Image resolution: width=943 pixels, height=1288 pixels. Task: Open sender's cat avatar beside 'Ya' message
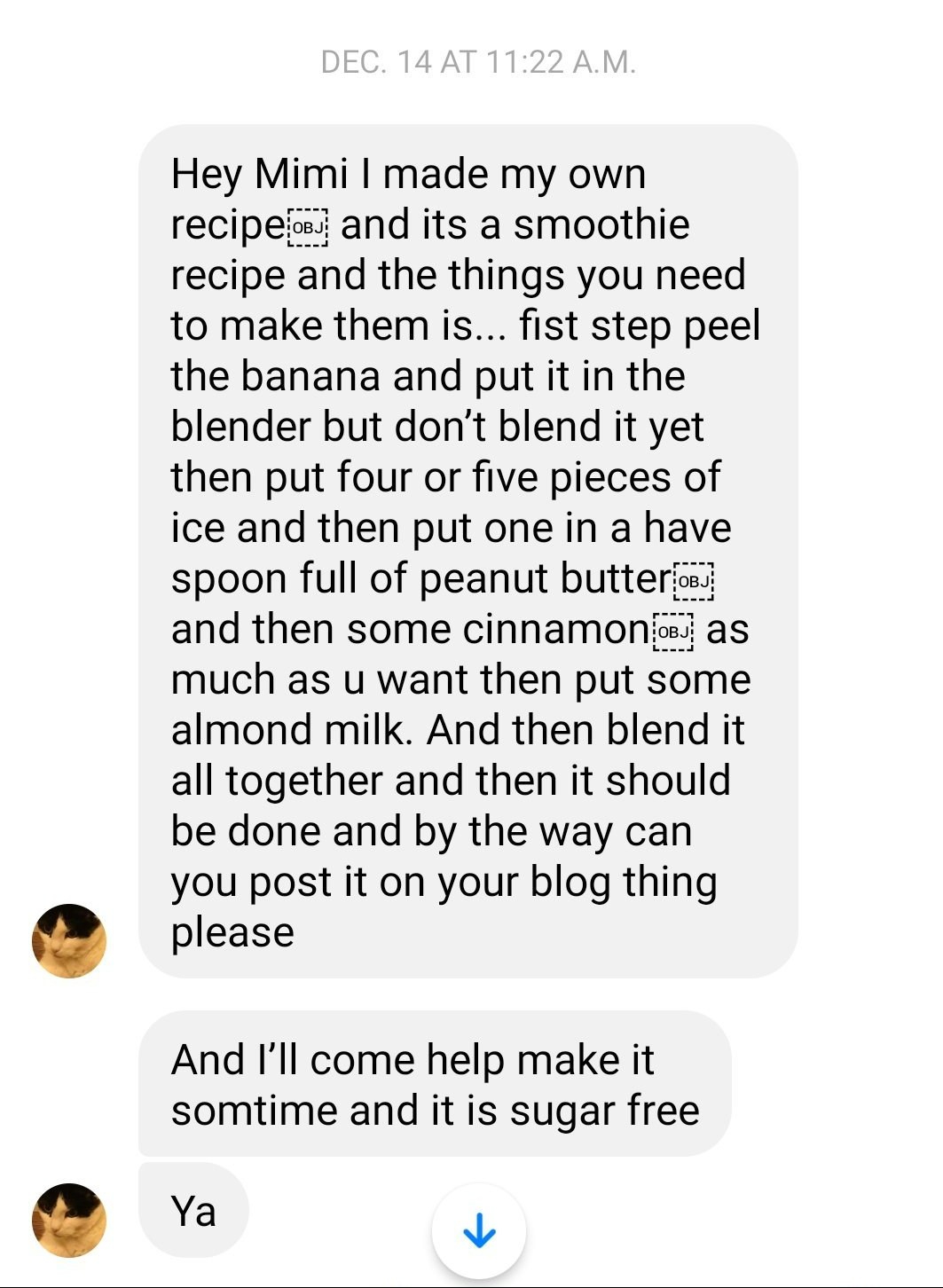coord(69,1221)
